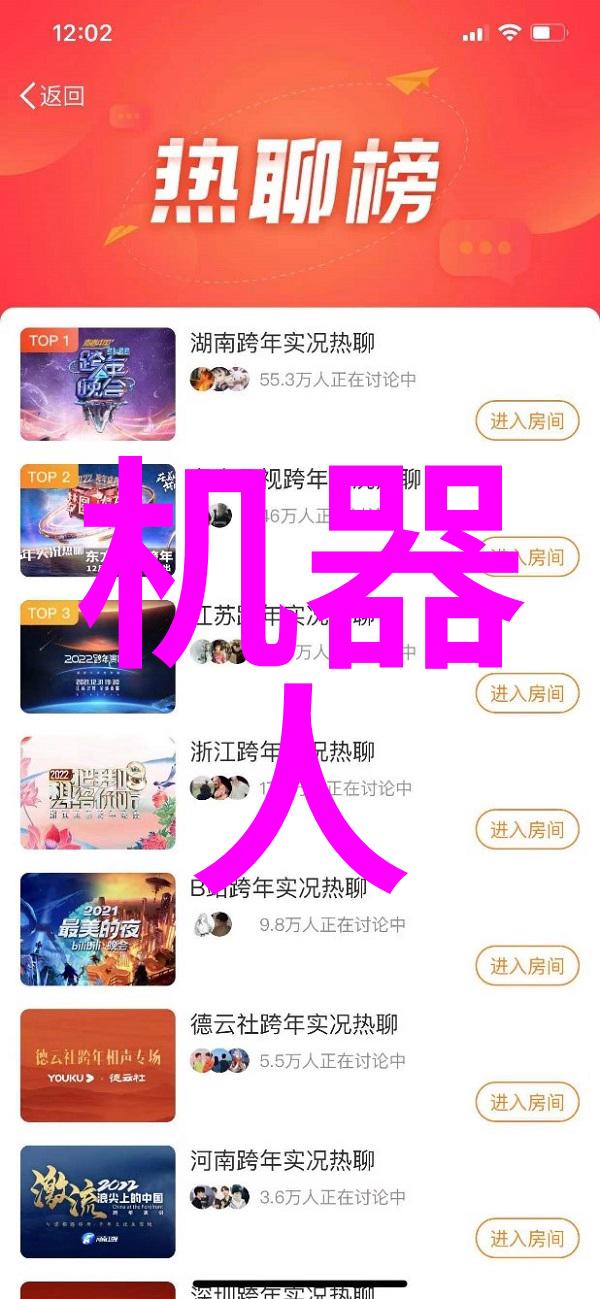Enter the room for the TOP 3 chat
The width and height of the screenshot is (600, 1299).
527,693
